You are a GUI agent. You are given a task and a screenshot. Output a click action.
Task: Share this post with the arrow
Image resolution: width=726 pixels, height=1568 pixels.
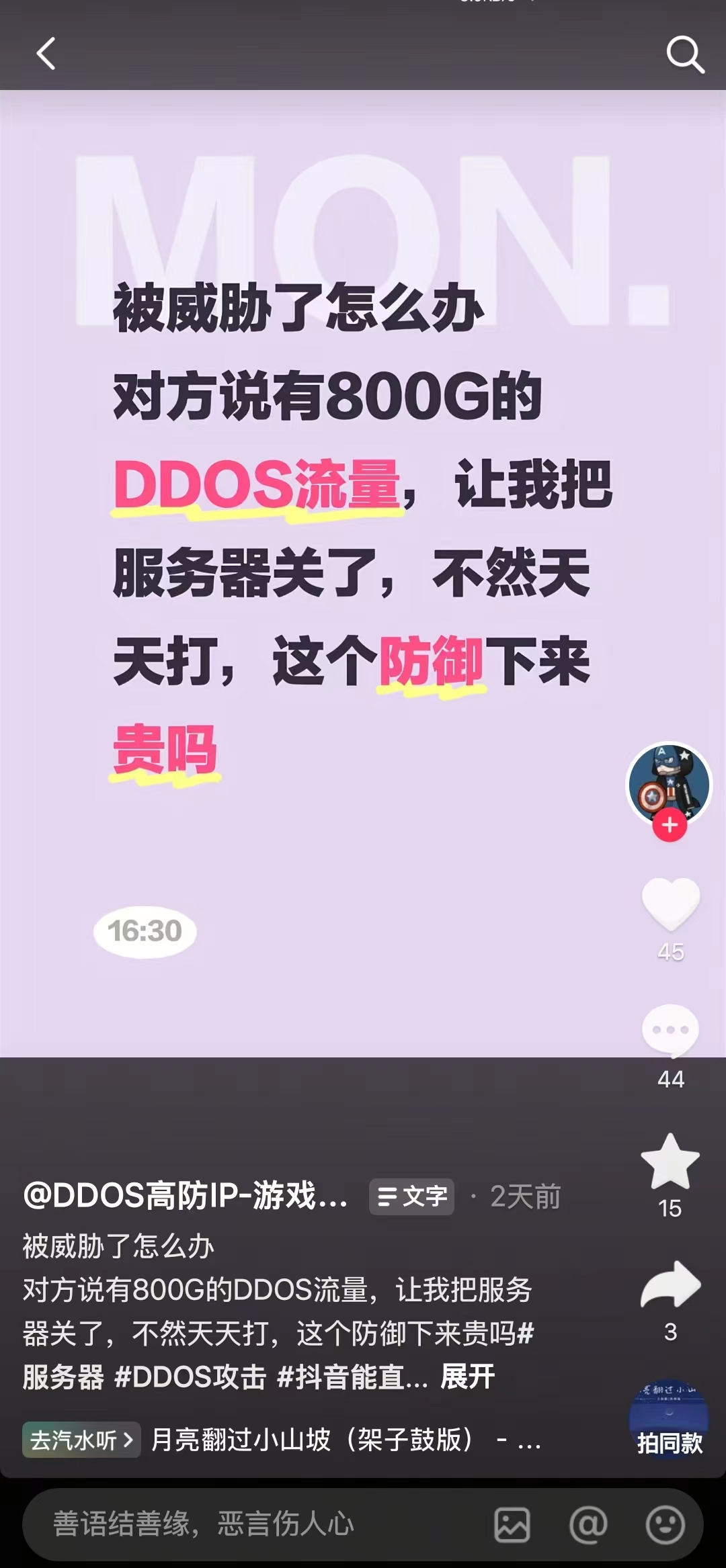point(670,1285)
